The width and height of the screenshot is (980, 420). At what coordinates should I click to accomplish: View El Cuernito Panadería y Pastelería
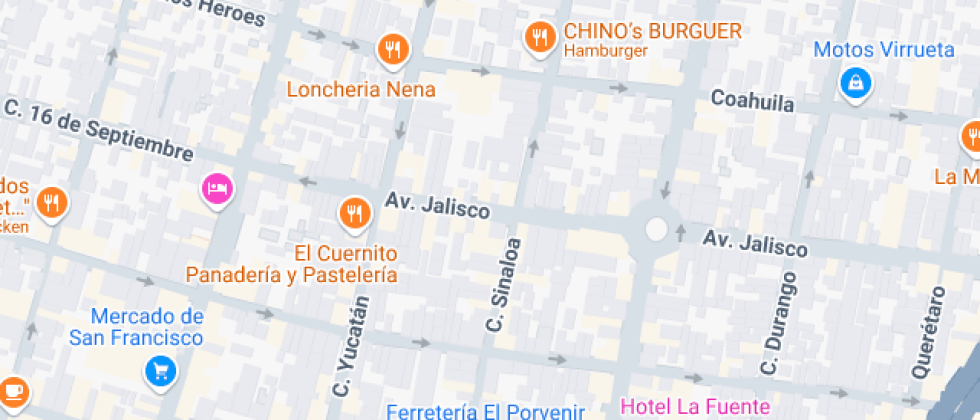(354, 212)
